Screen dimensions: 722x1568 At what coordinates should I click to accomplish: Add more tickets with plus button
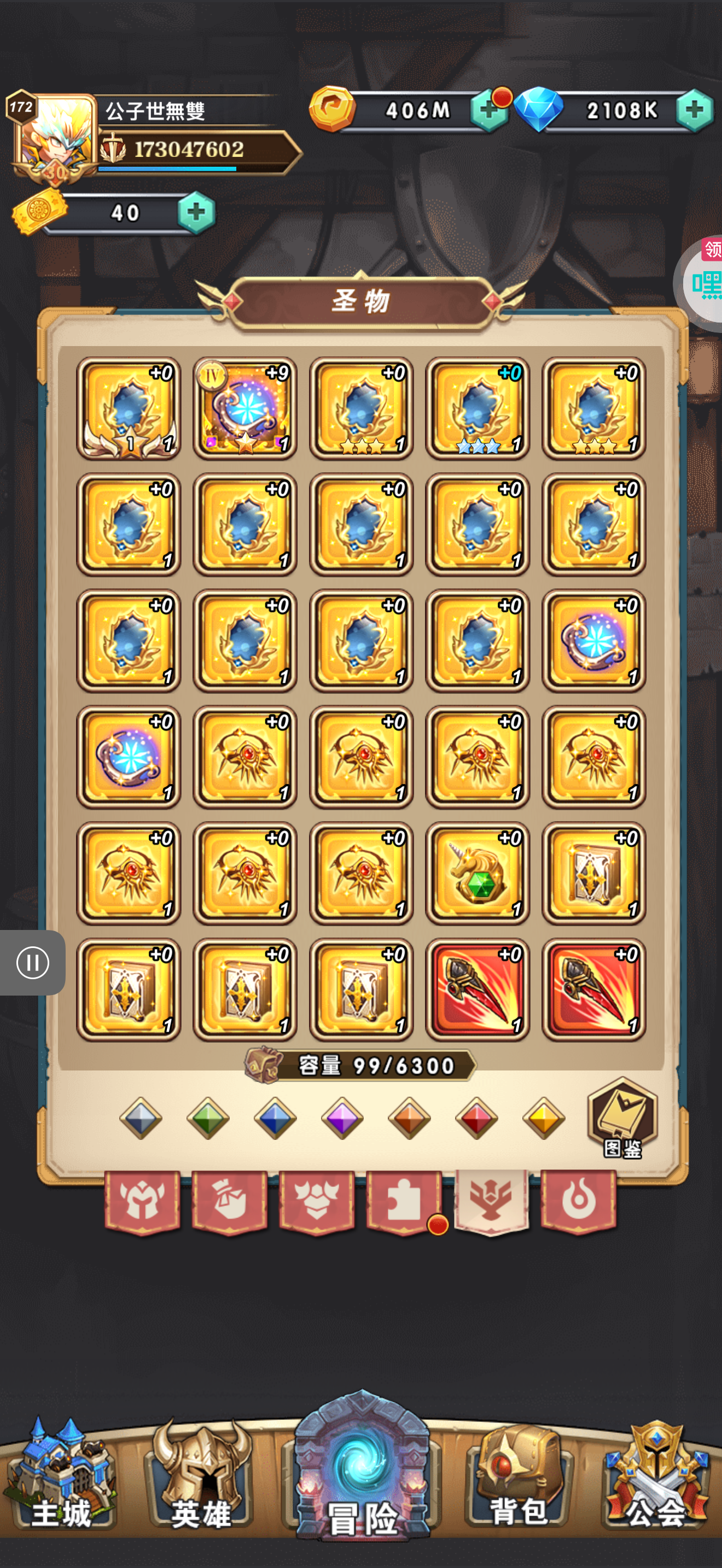196,213
